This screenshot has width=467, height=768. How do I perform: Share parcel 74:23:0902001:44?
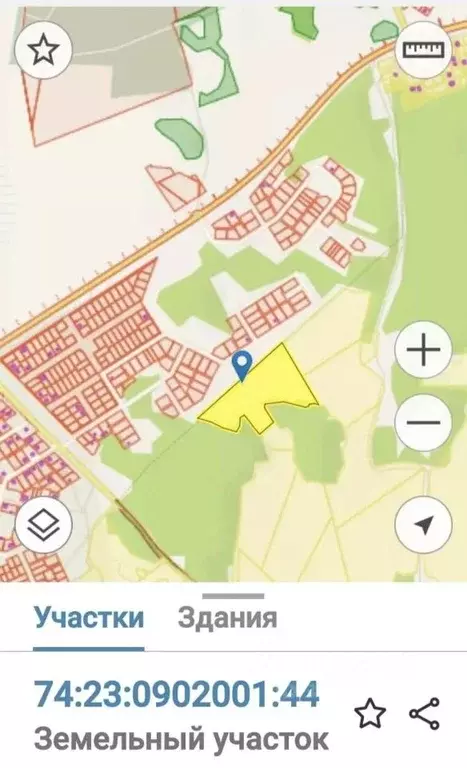tap(424, 714)
